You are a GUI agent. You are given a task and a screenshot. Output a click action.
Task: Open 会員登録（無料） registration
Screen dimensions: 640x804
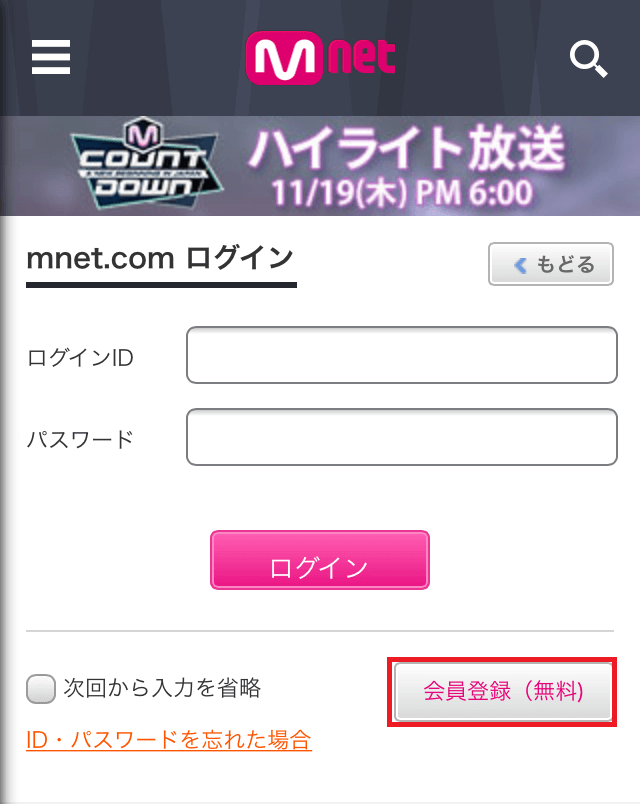[x=503, y=691]
